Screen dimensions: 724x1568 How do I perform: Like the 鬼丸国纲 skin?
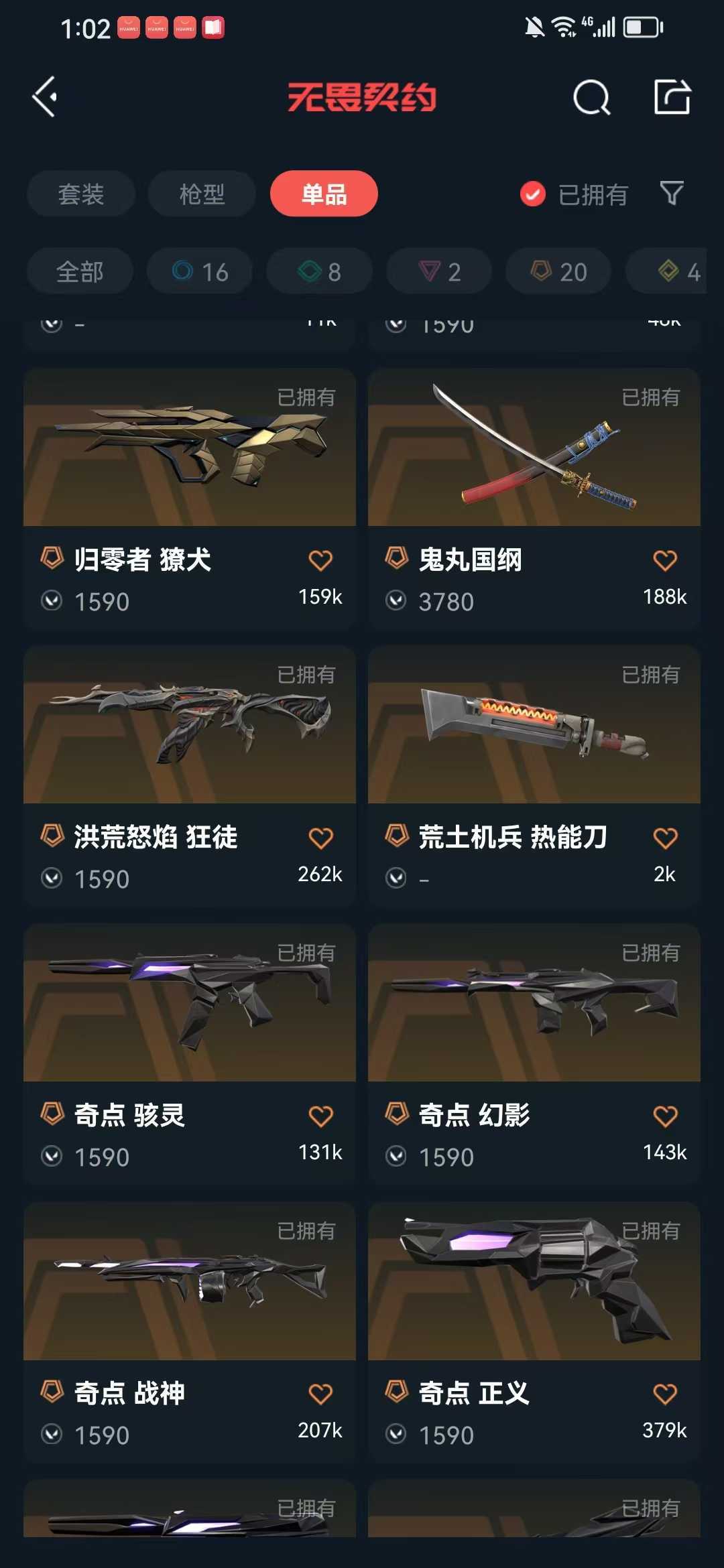(665, 560)
